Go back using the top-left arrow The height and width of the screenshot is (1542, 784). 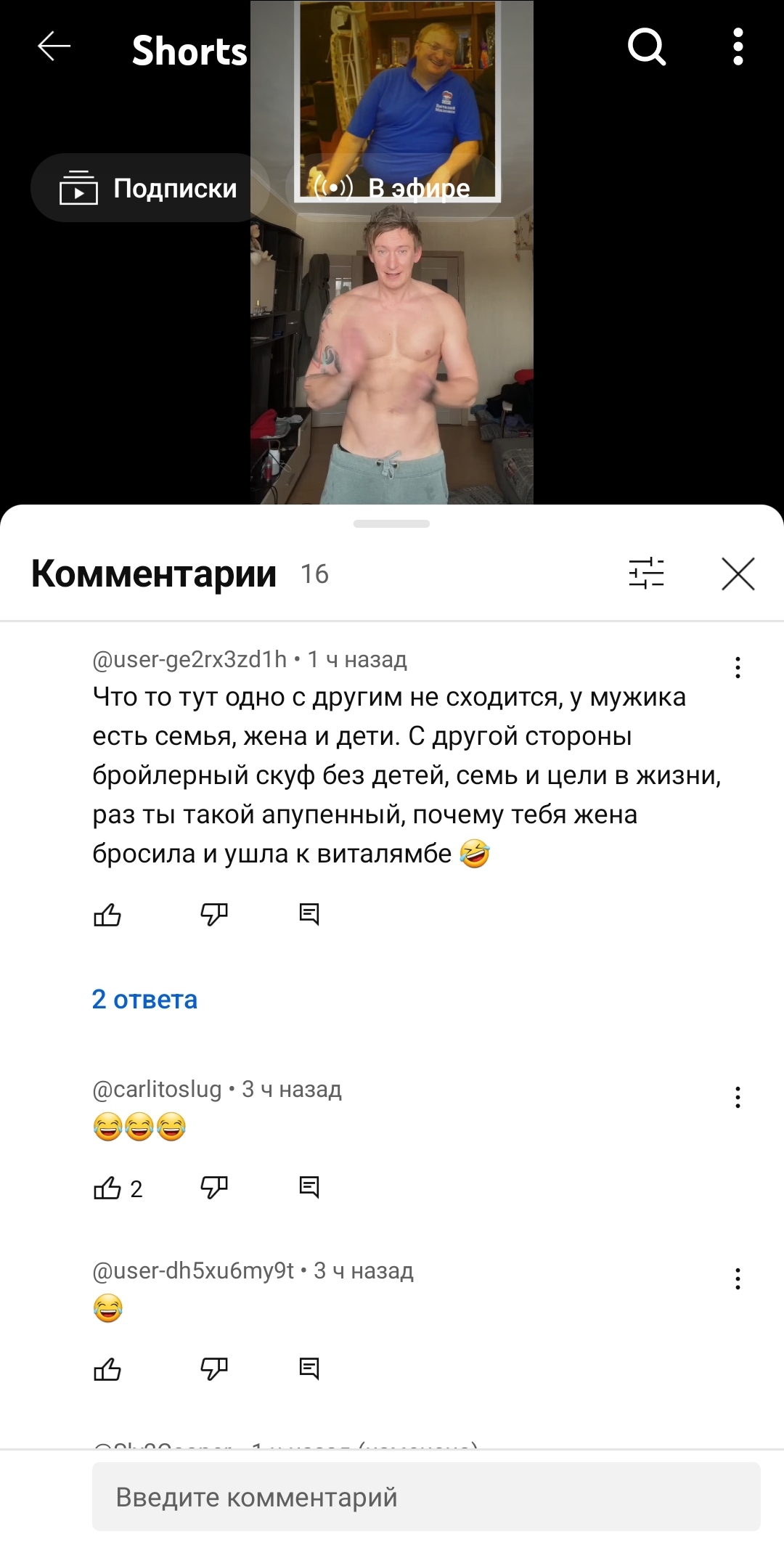54,46
